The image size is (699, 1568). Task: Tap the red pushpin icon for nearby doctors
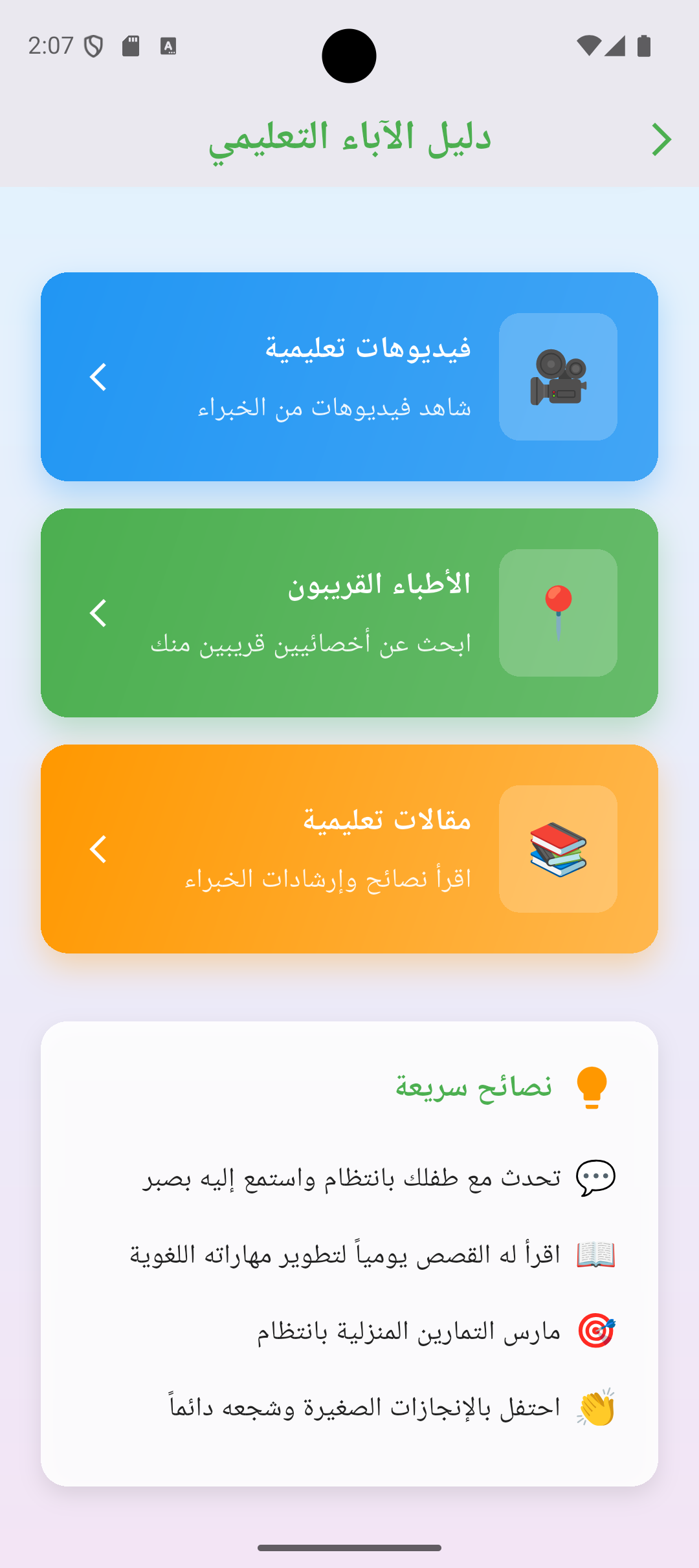[558, 612]
